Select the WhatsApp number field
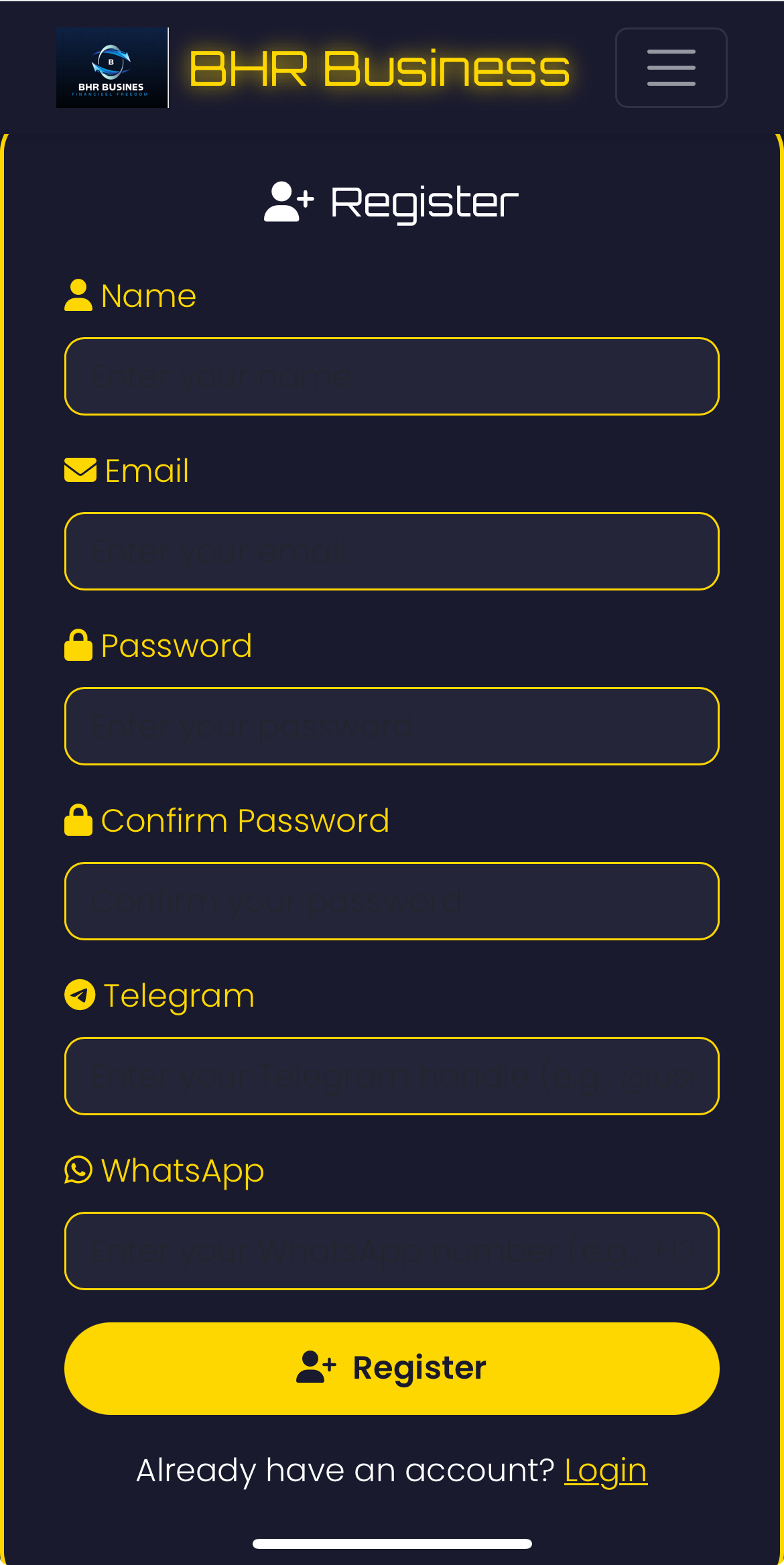The image size is (784, 1565). (392, 1251)
